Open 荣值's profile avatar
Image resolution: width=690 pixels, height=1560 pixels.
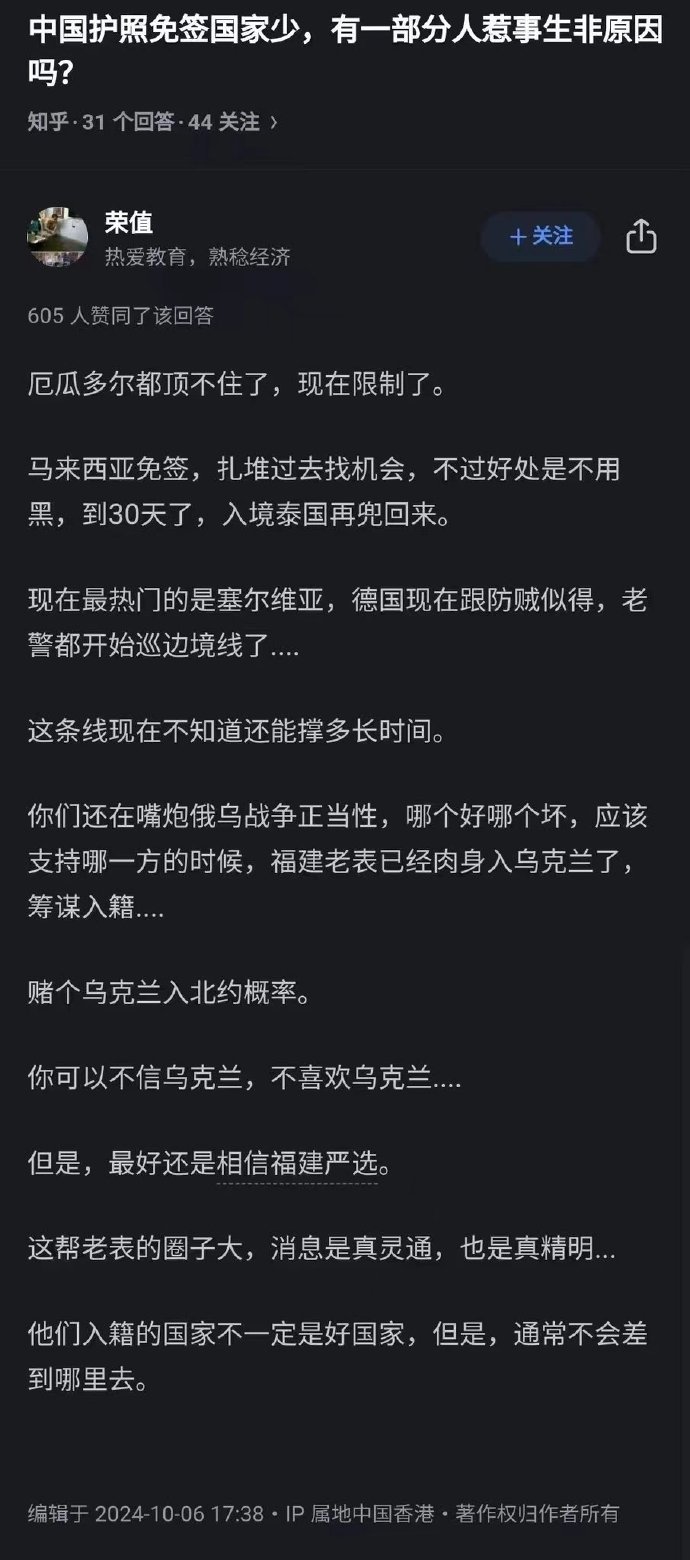57,238
